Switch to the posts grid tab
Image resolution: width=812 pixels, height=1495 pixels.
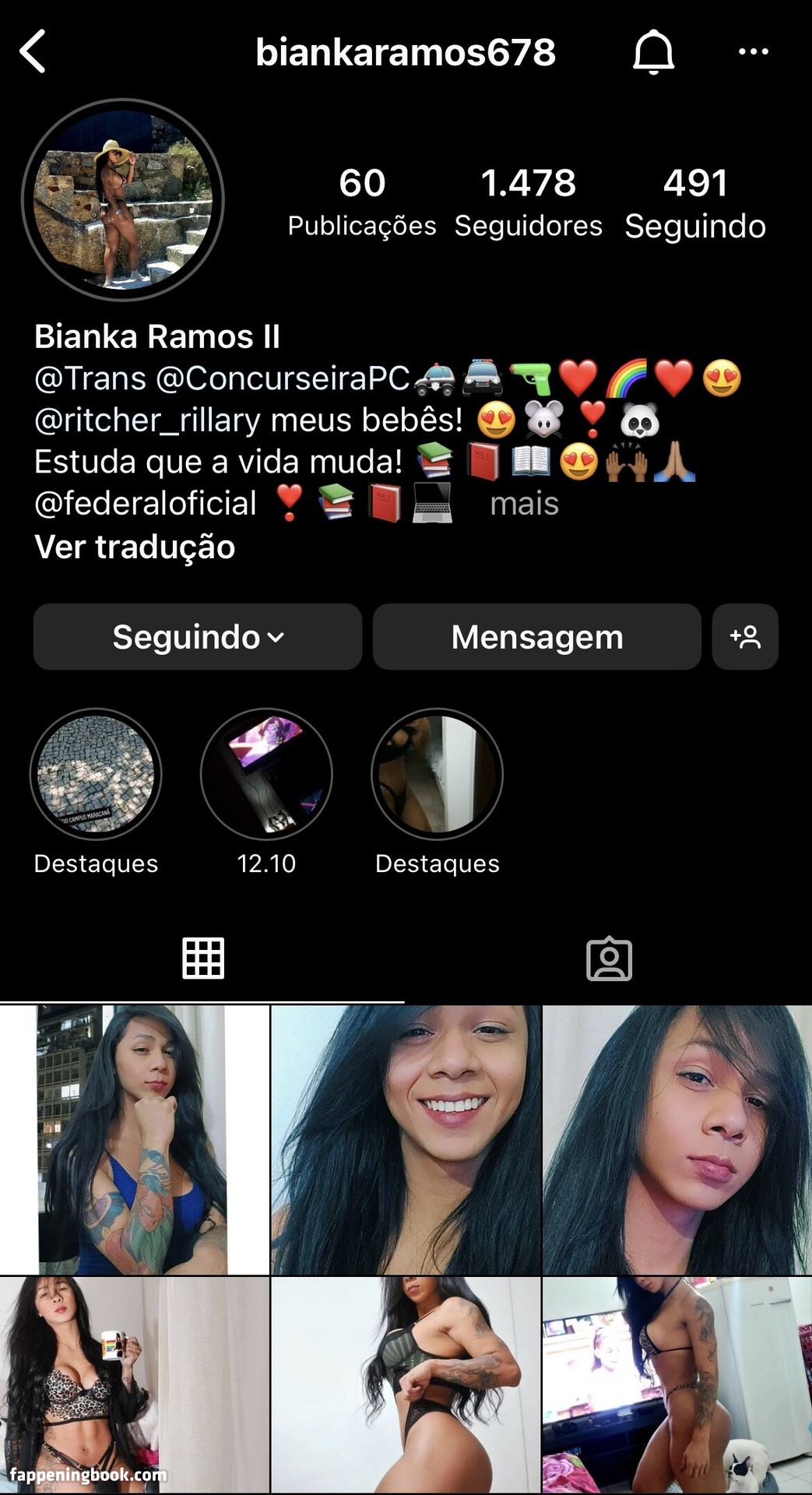[203, 958]
